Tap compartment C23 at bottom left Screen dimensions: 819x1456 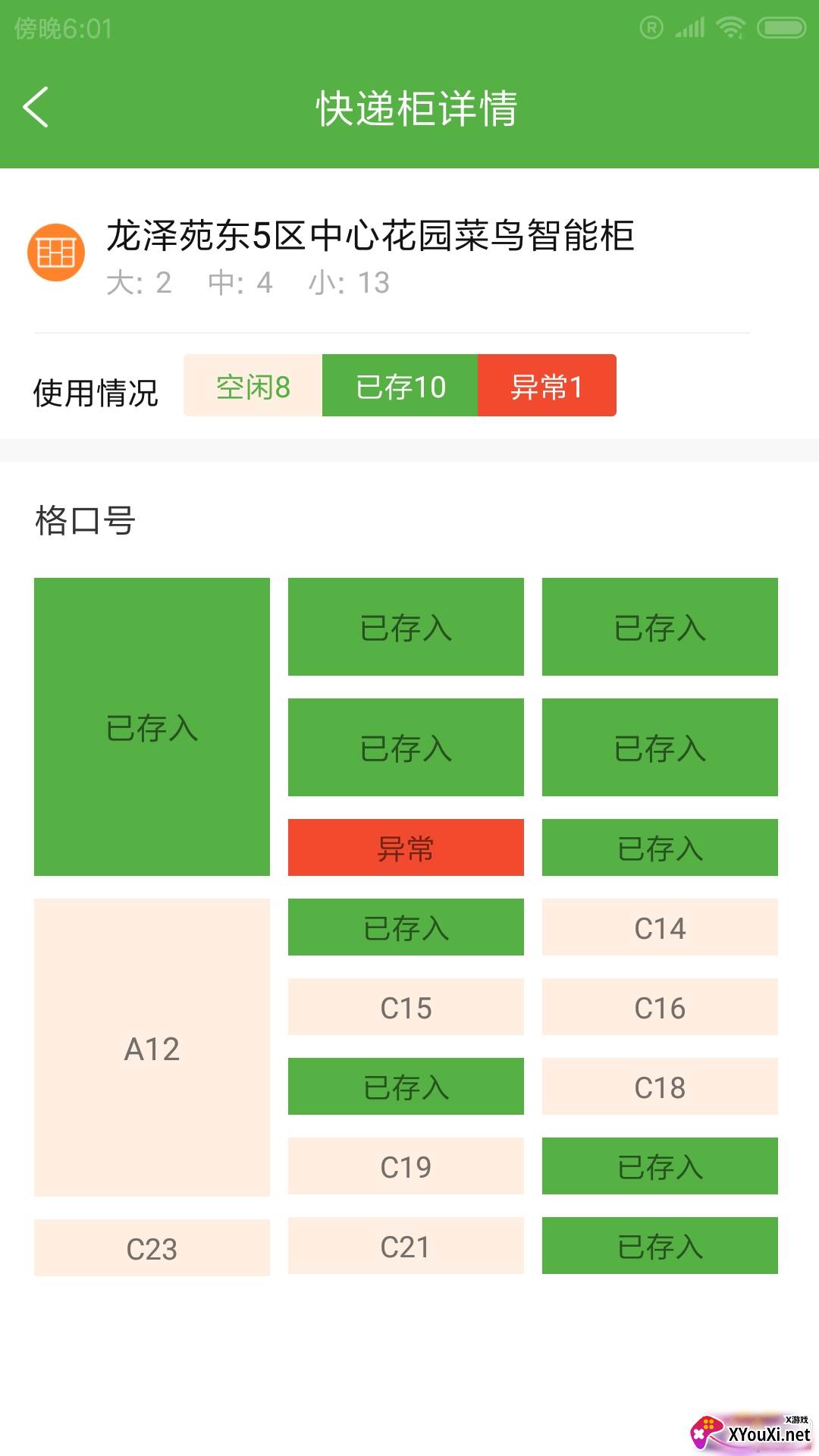point(152,1247)
